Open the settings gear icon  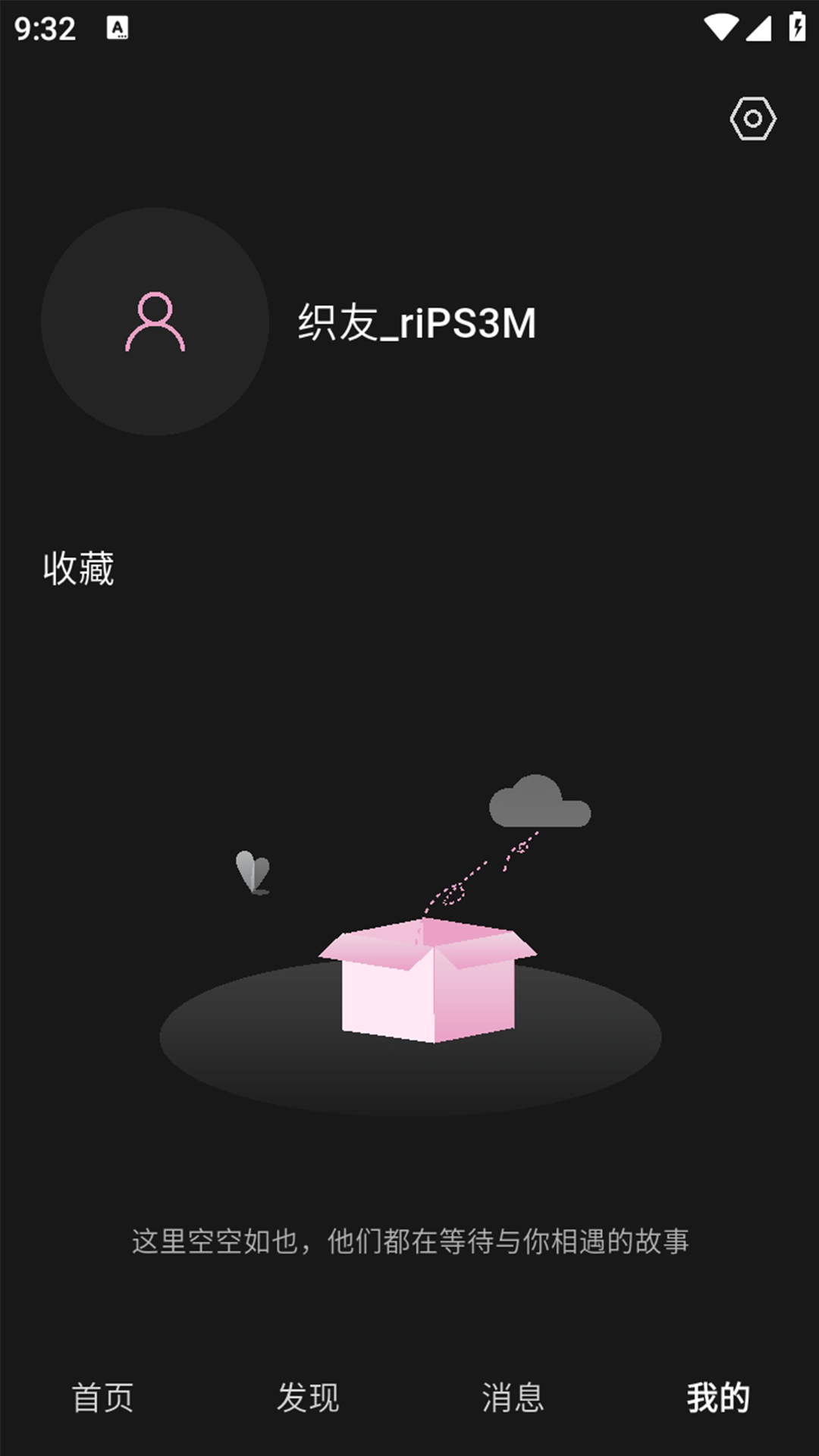[753, 118]
